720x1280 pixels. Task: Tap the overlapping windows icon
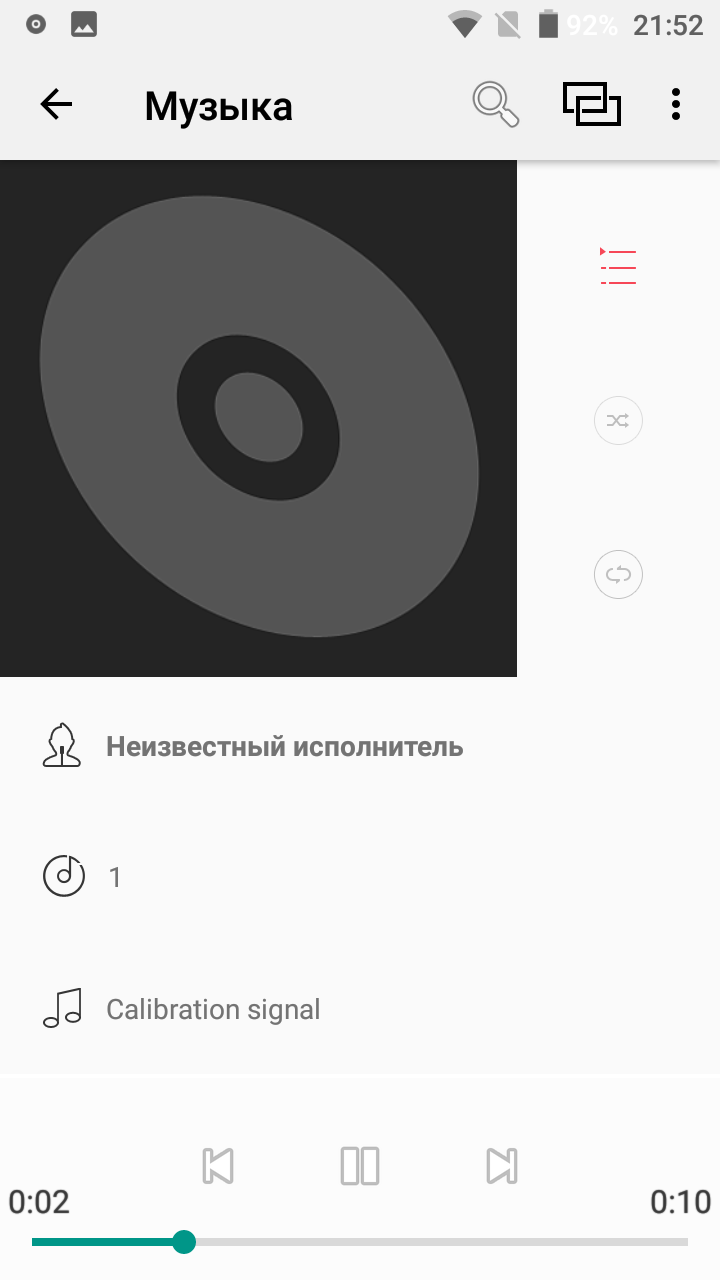592,105
